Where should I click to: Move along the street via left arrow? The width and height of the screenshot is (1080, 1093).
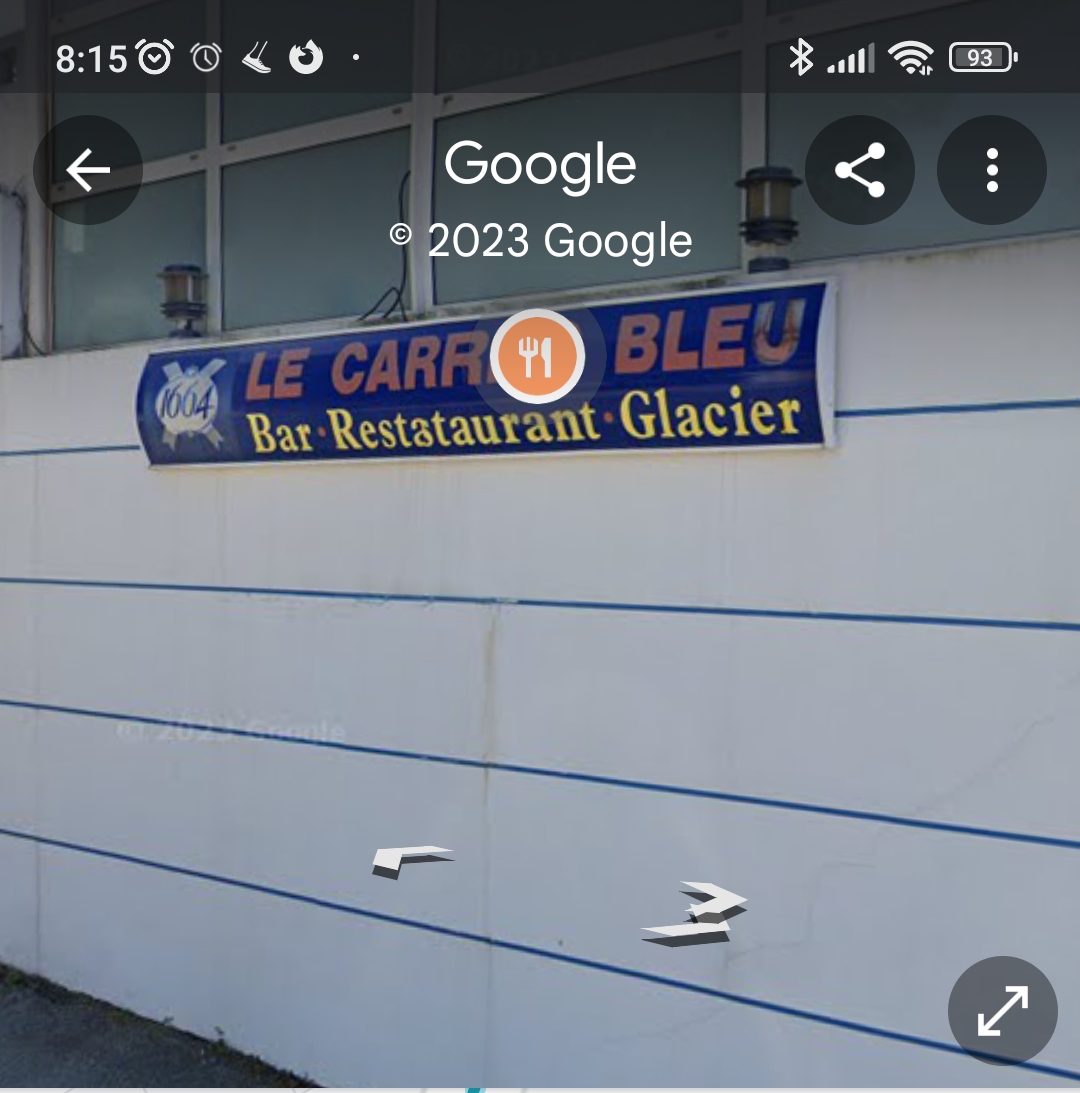point(410,860)
